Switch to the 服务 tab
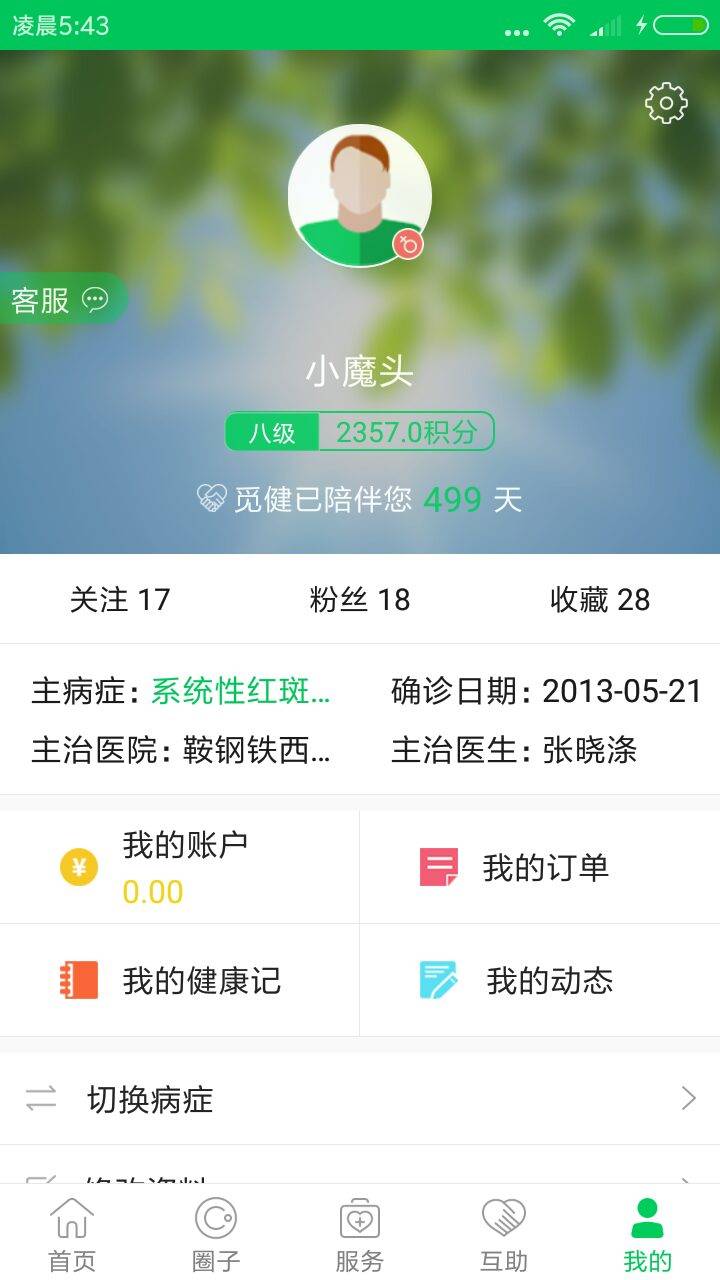The width and height of the screenshot is (720, 1280). (360, 1235)
